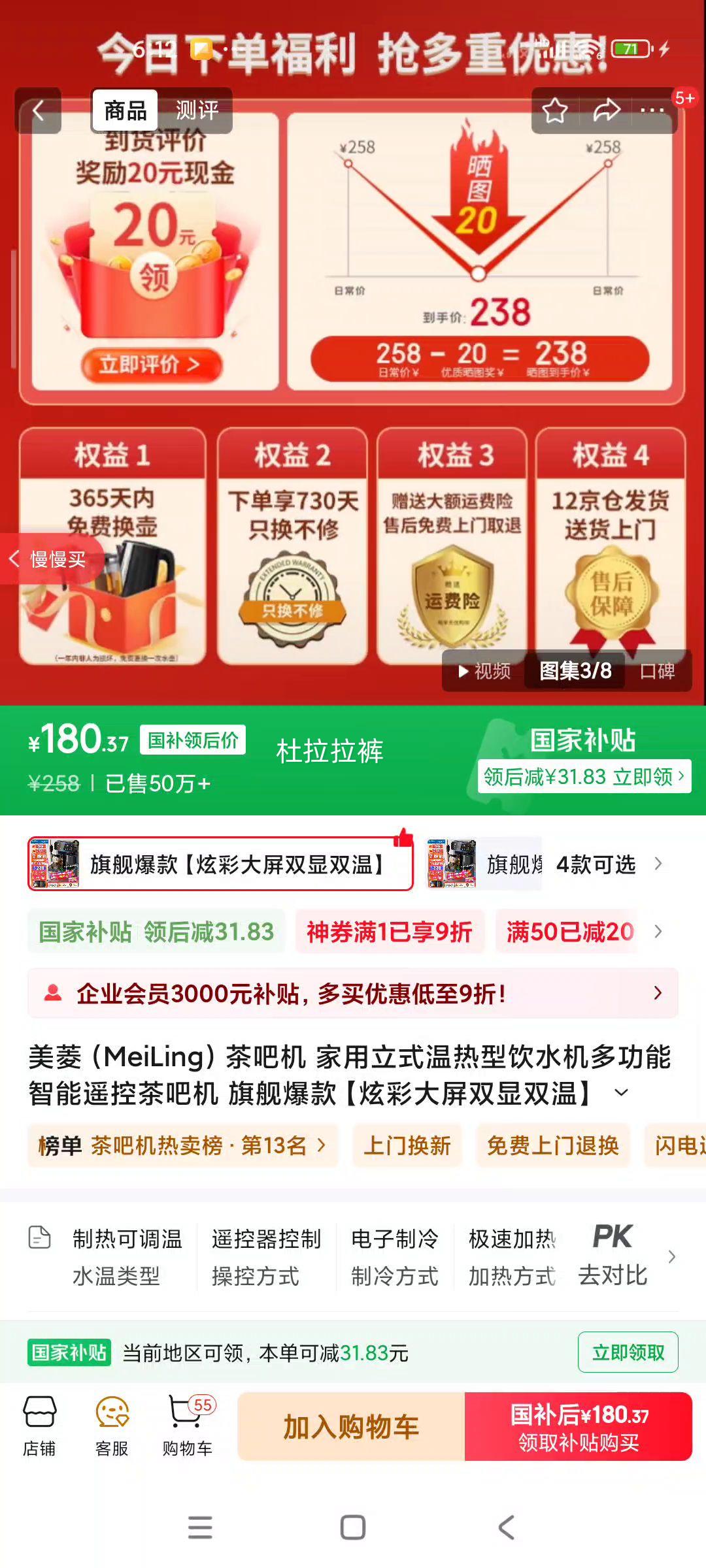Open the three-dot overflow menu
This screenshot has height=1568, width=706.
point(652,110)
